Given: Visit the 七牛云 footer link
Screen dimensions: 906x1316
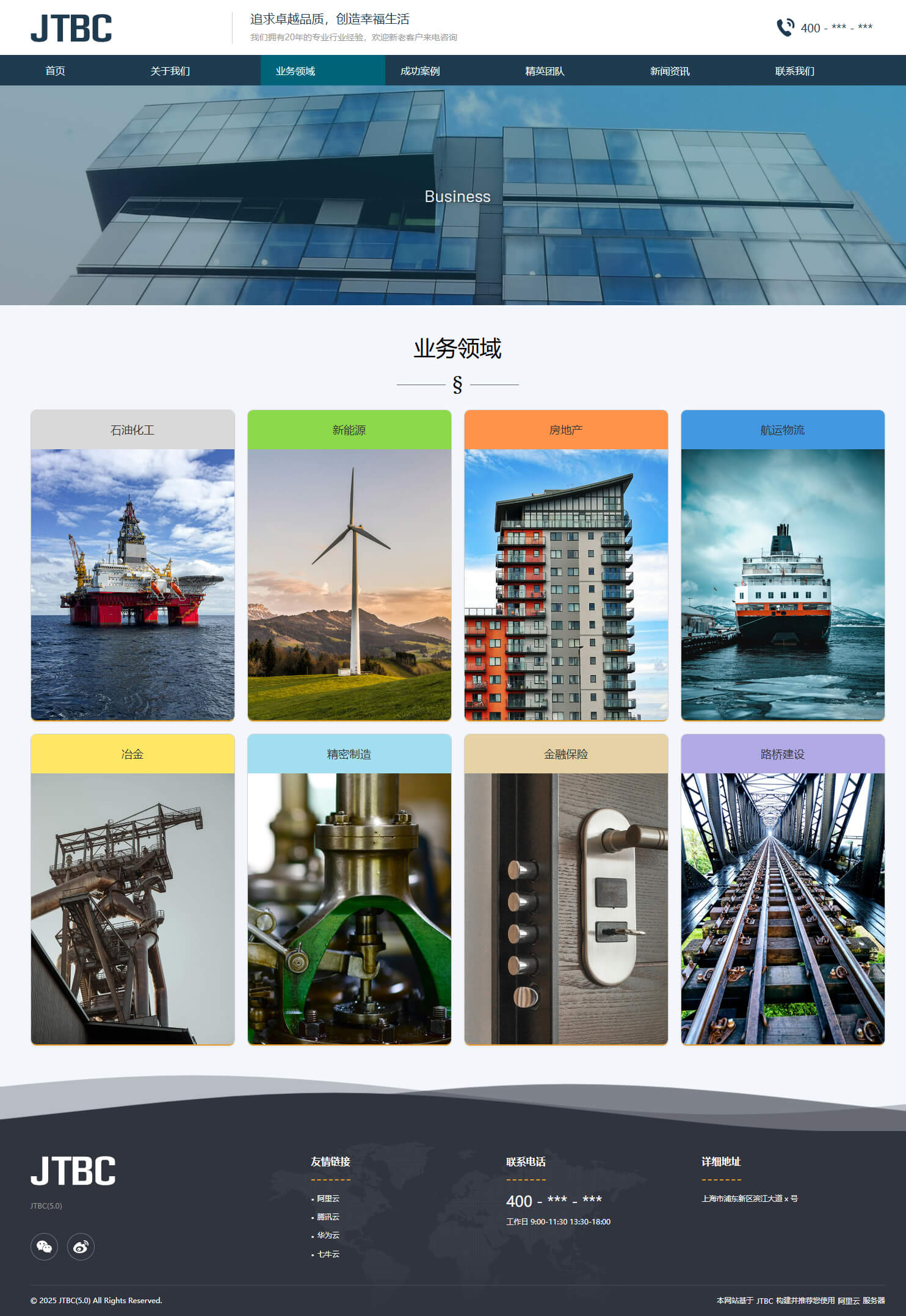Looking at the screenshot, I should [x=328, y=1254].
